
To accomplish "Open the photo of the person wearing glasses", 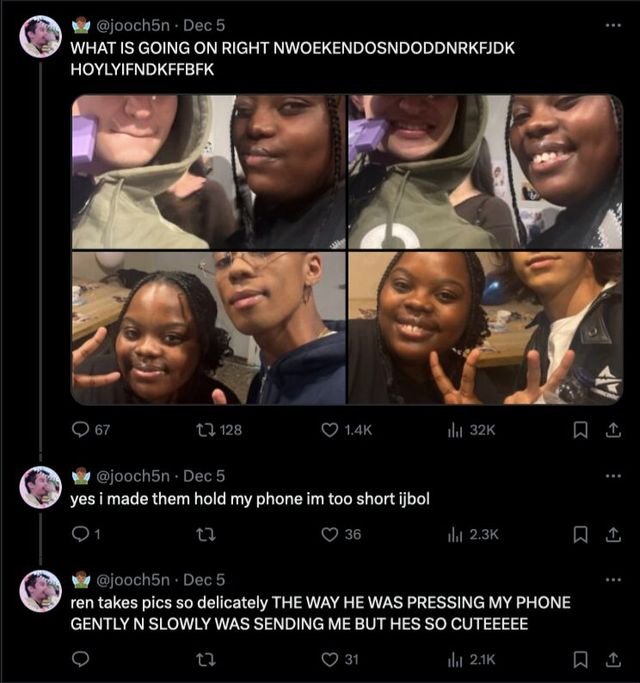I will click(x=209, y=327).
